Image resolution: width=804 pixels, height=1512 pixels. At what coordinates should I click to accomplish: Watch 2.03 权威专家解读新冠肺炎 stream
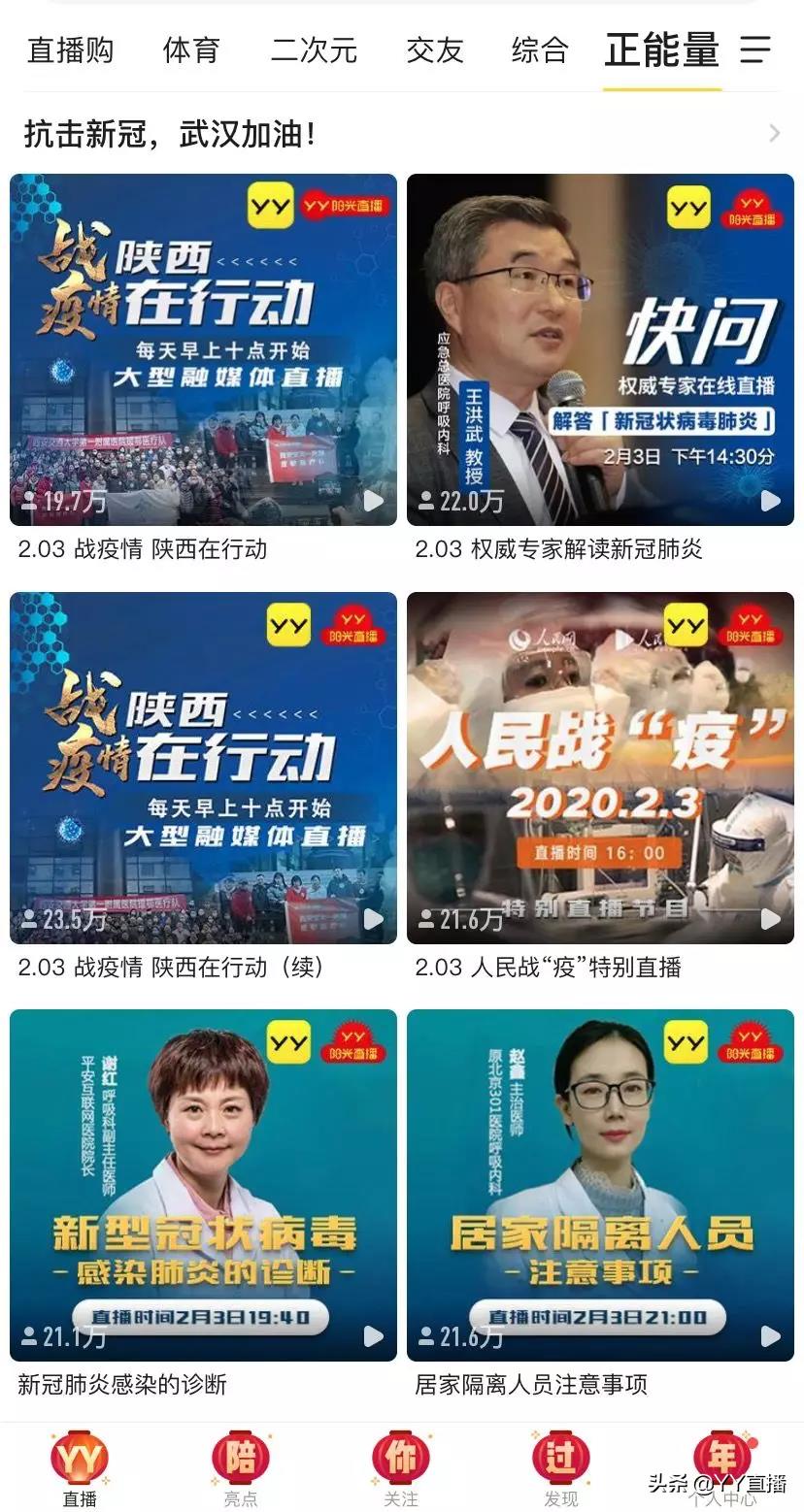click(600, 350)
